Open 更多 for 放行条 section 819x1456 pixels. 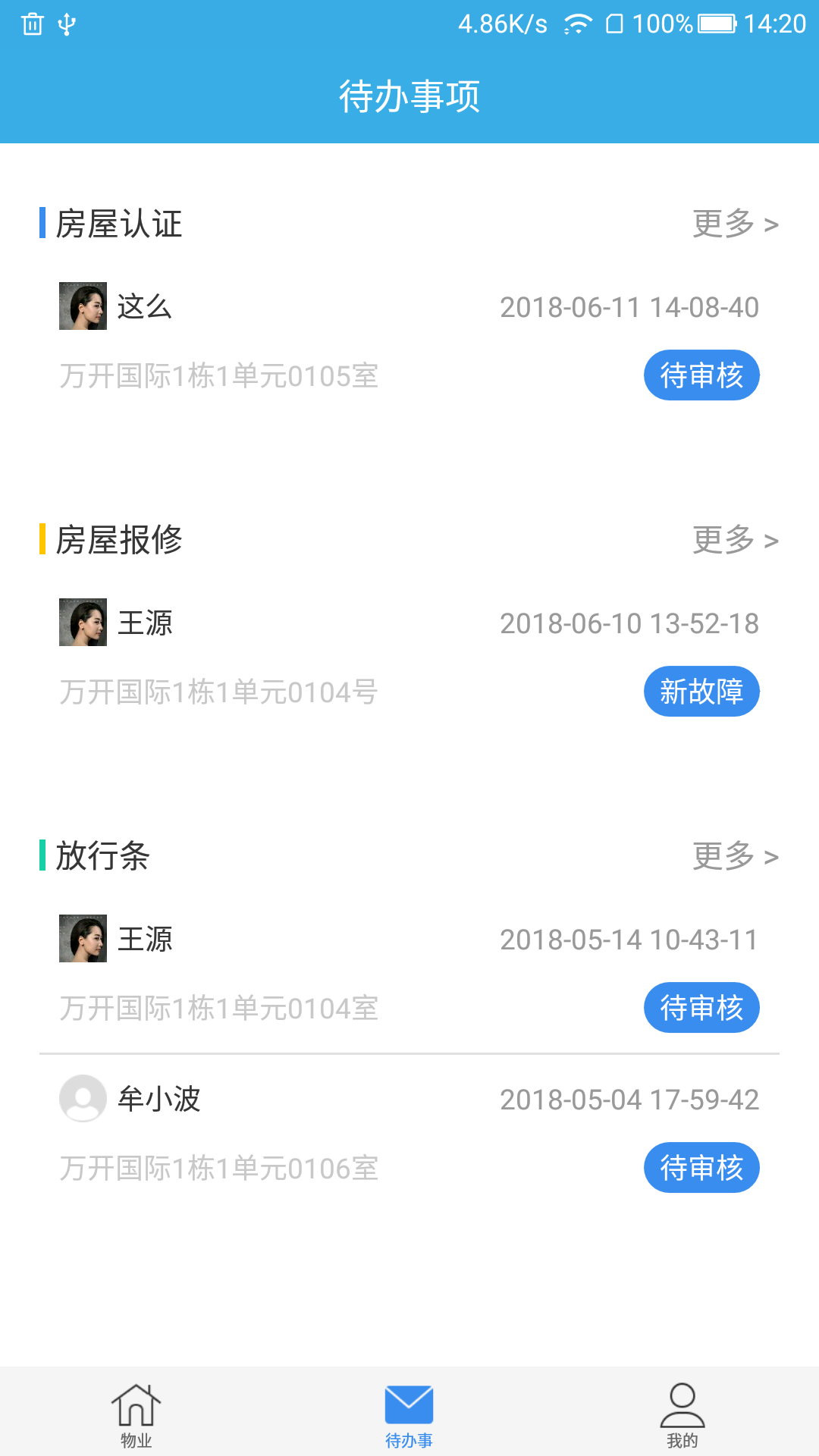click(x=735, y=856)
